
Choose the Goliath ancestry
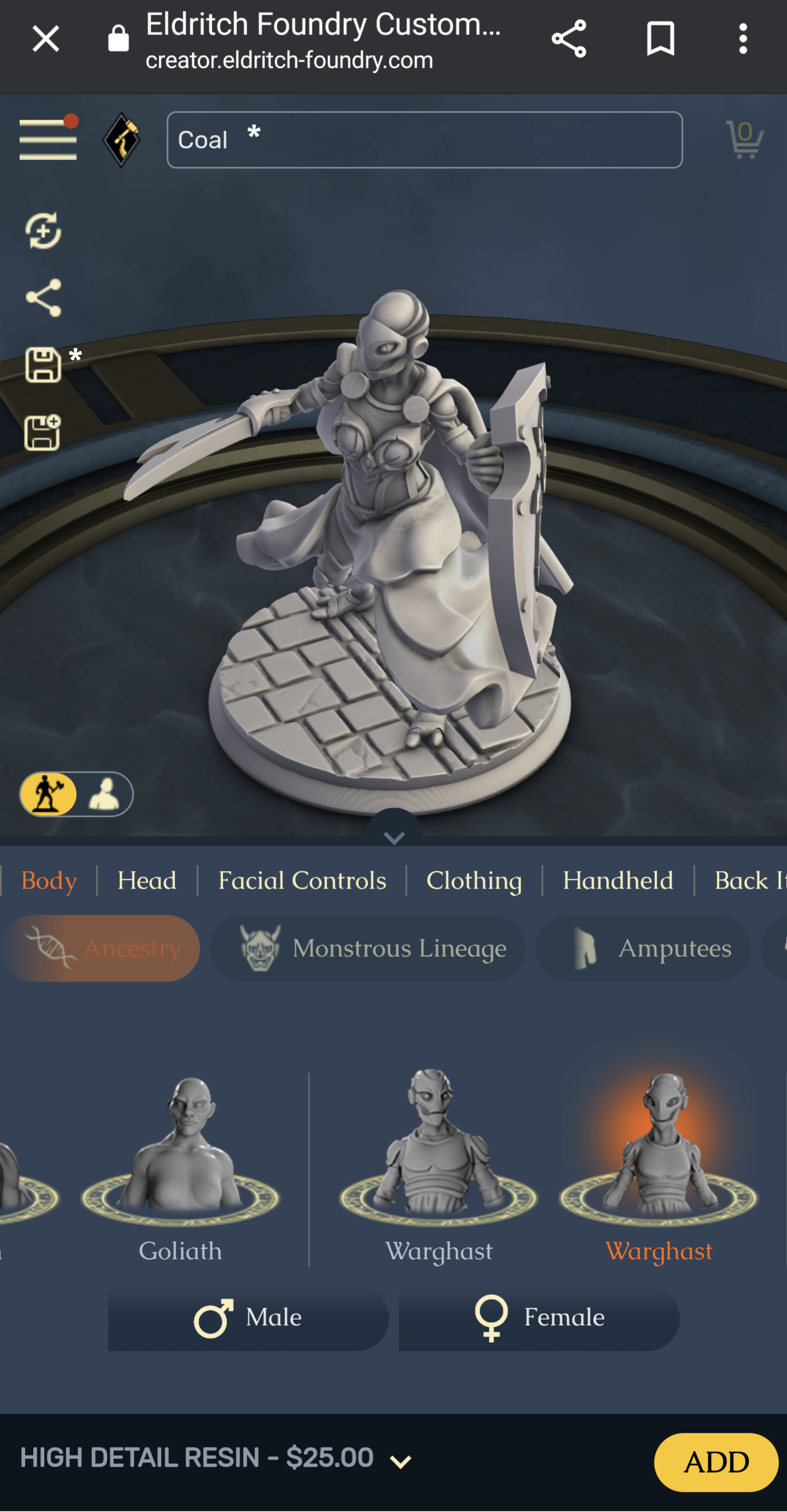point(180,1168)
